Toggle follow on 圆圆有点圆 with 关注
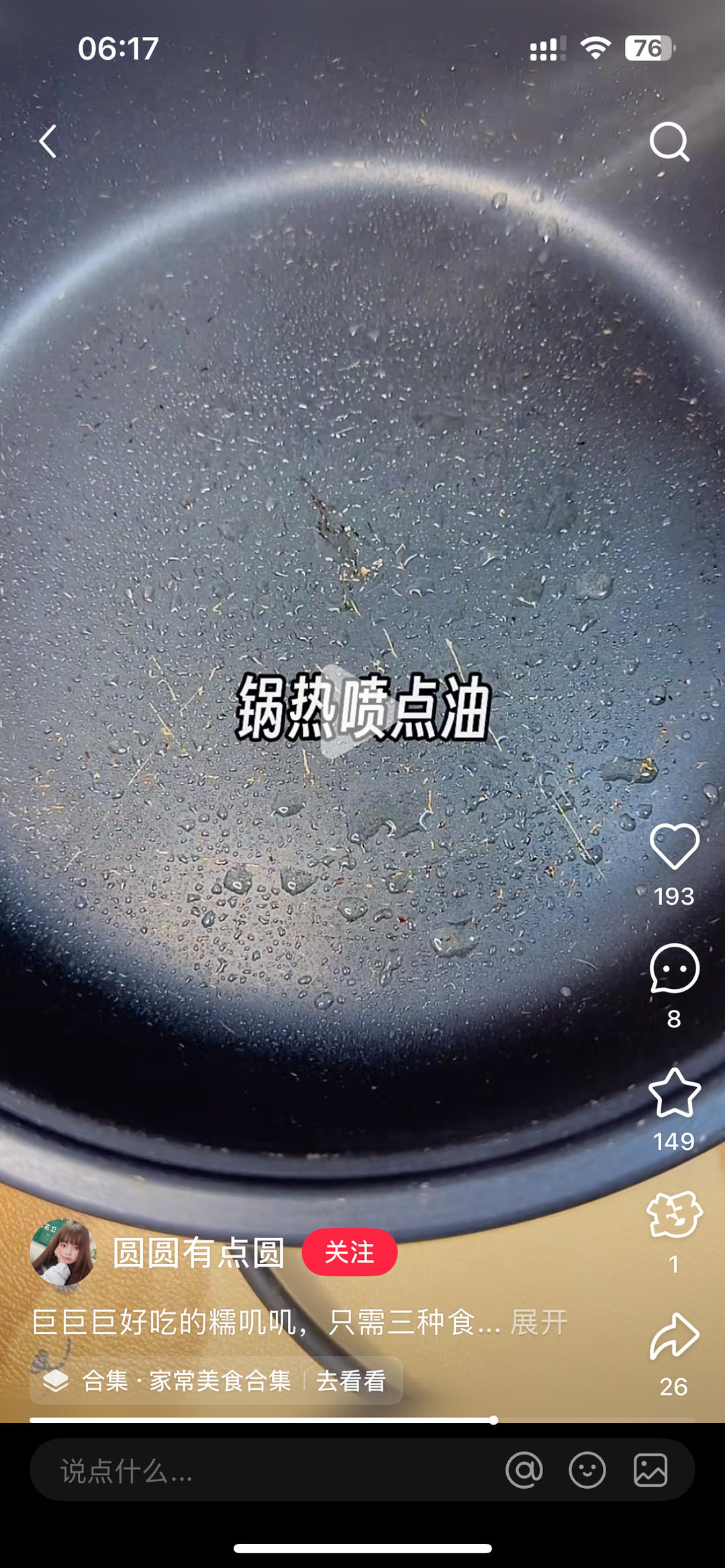Viewport: 725px width, 1568px height. (349, 1251)
